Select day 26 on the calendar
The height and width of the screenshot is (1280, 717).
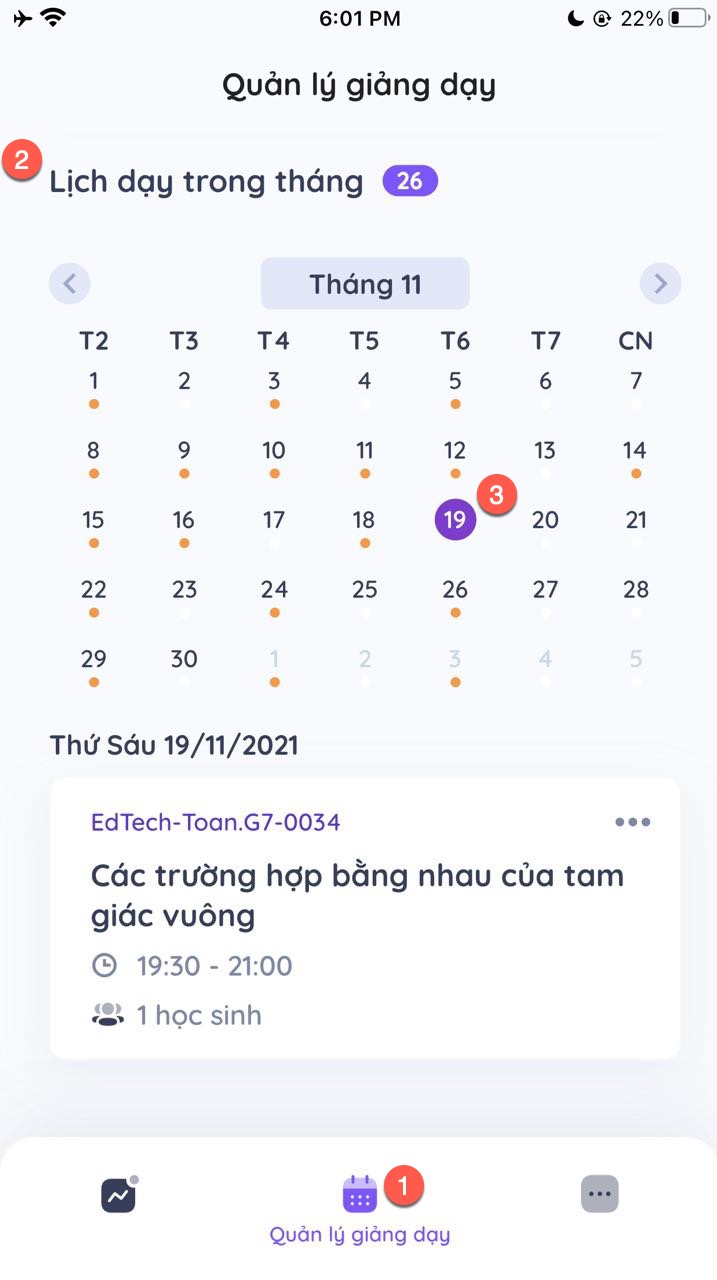[455, 590]
